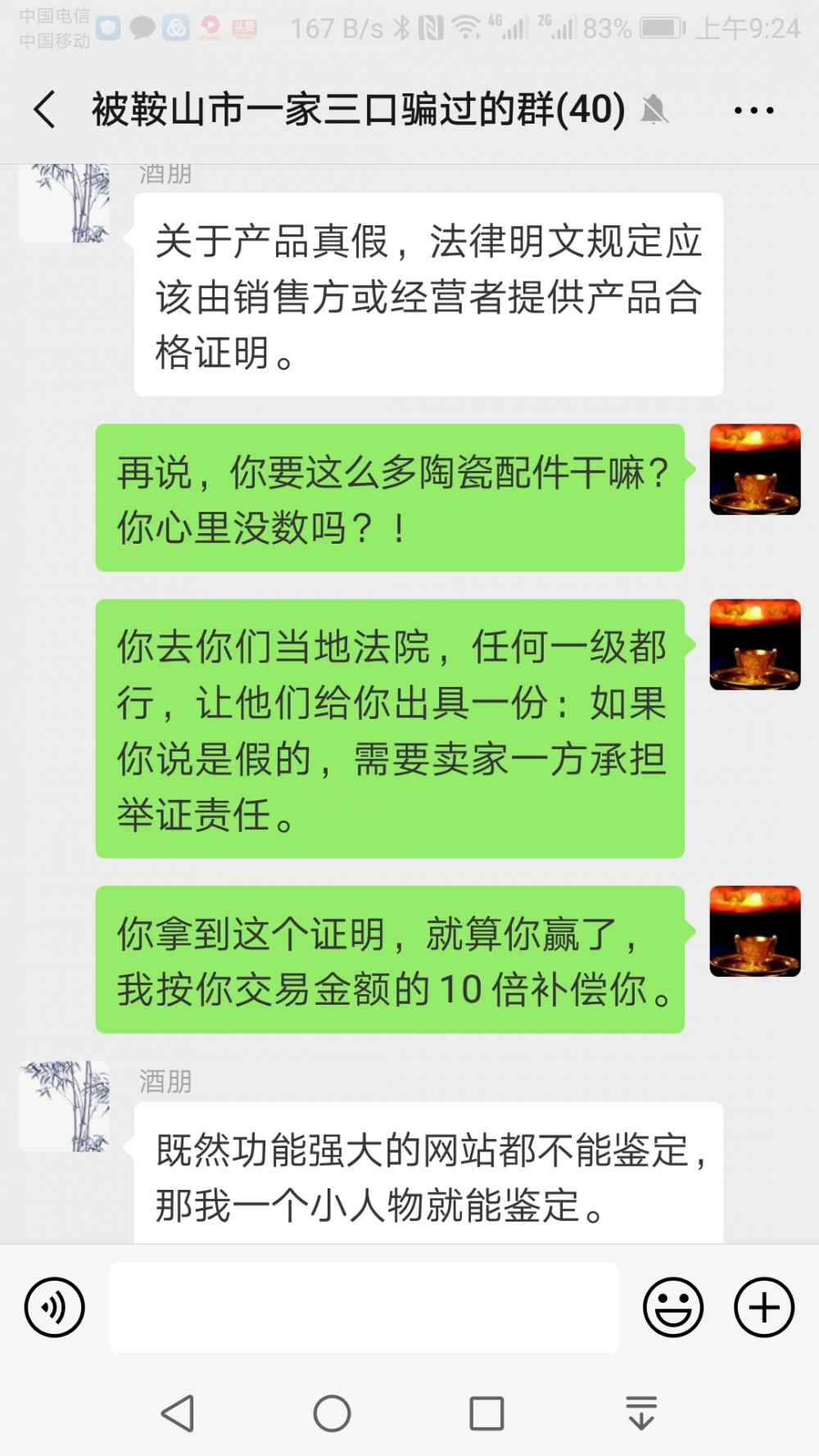Image resolution: width=819 pixels, height=1456 pixels.
Task: Open recent apps from navigation bar
Action: pyautogui.click(x=486, y=1413)
